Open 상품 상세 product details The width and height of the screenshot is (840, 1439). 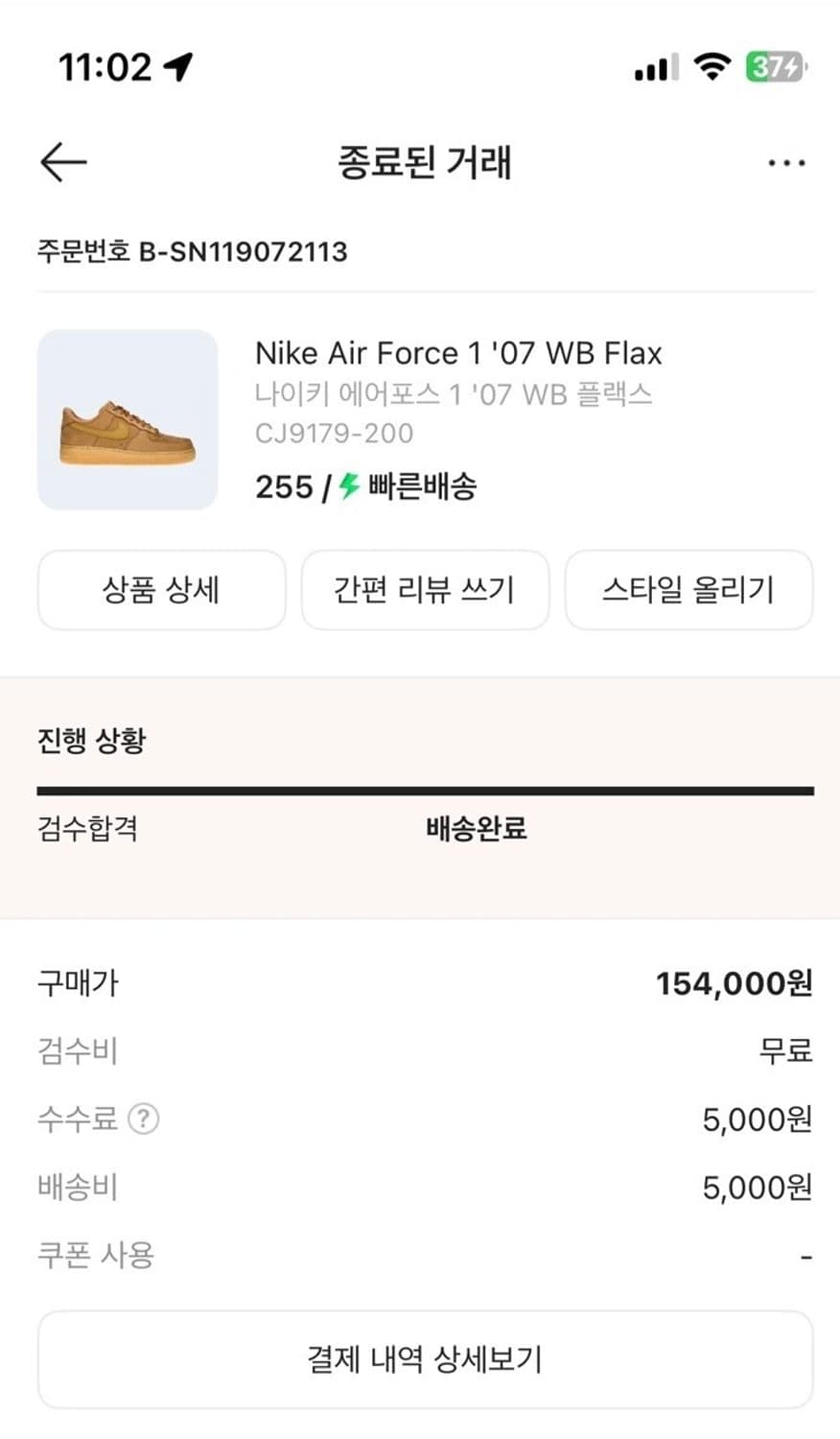[161, 590]
